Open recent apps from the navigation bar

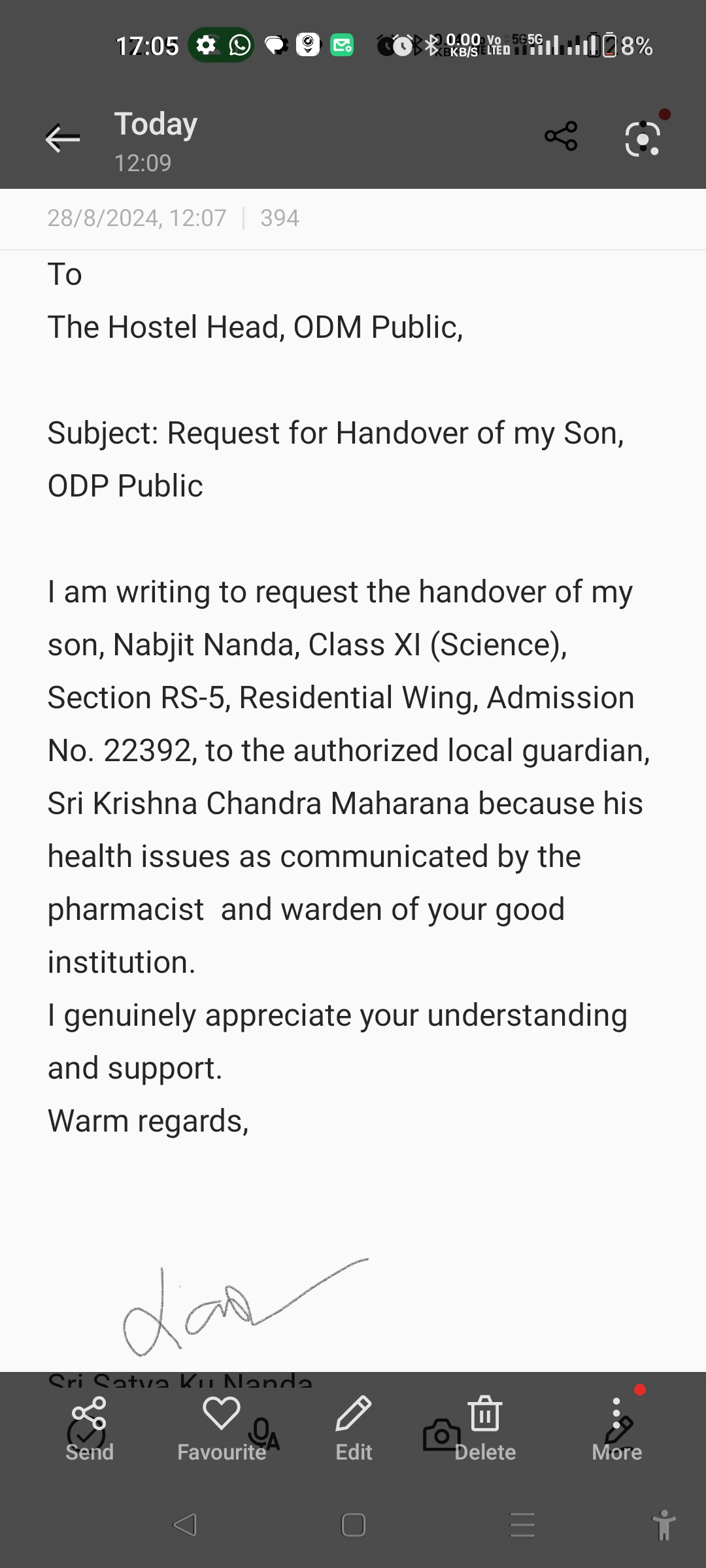pos(522,1526)
